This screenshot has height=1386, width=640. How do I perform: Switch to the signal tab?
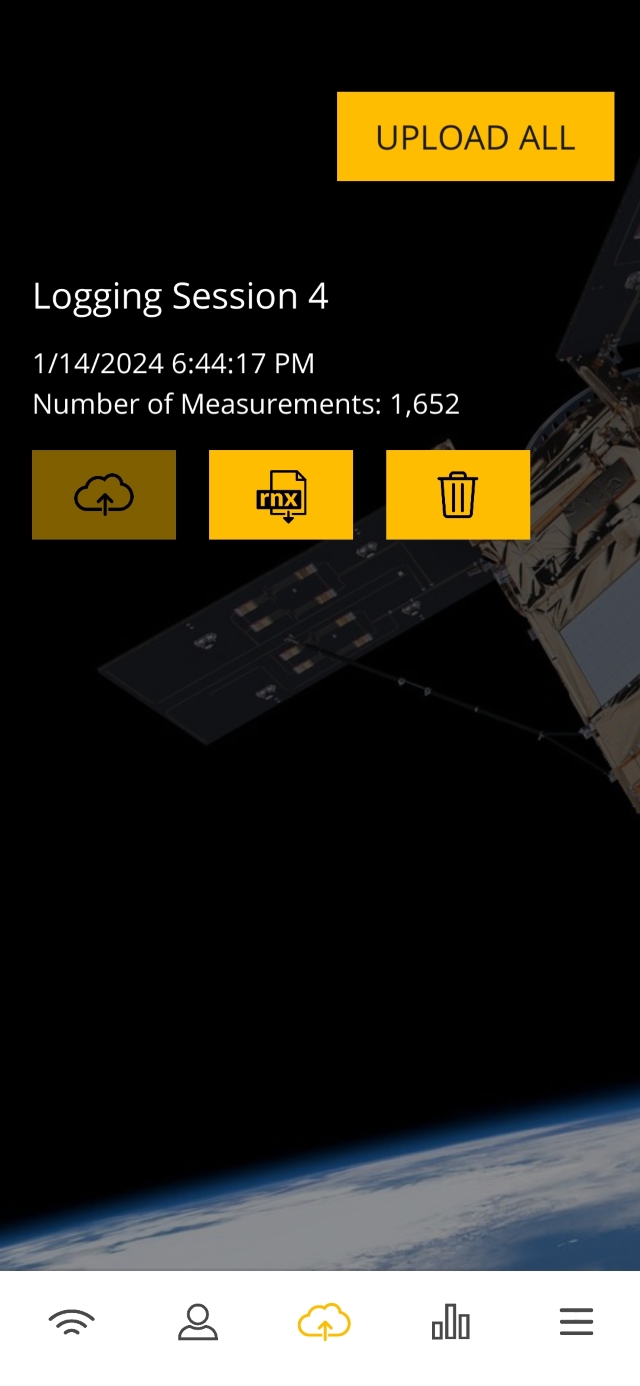coord(72,1322)
